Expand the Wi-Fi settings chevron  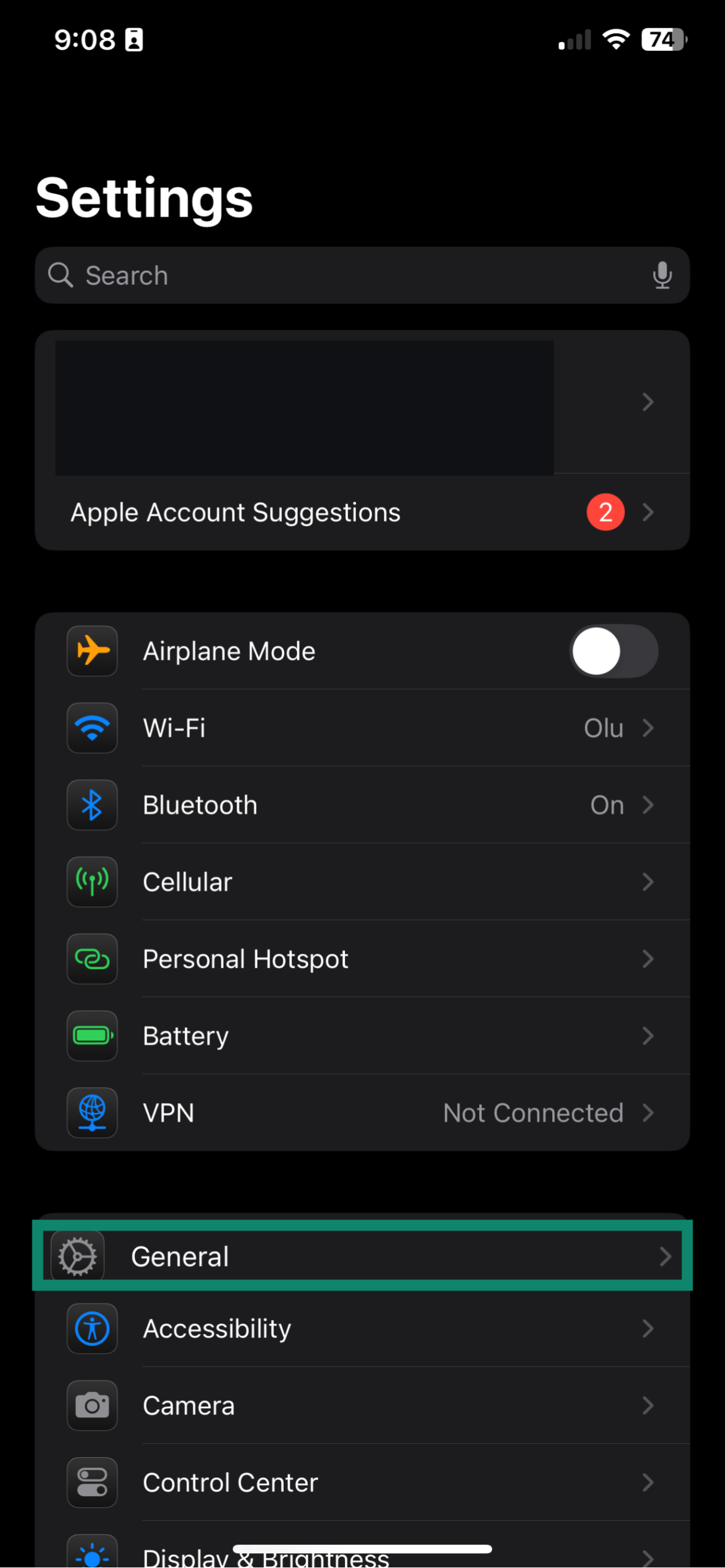648,728
